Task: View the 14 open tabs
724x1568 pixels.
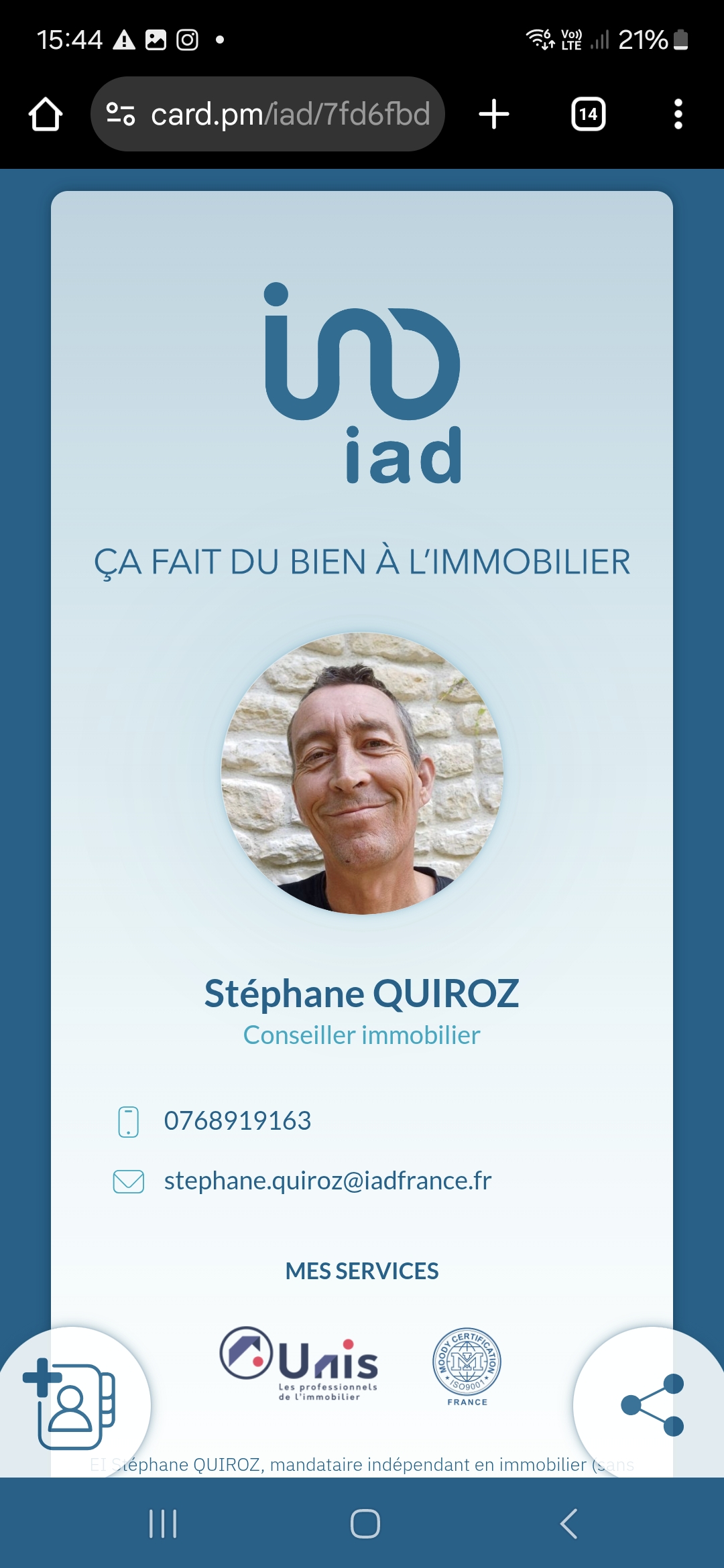Action: (x=588, y=114)
